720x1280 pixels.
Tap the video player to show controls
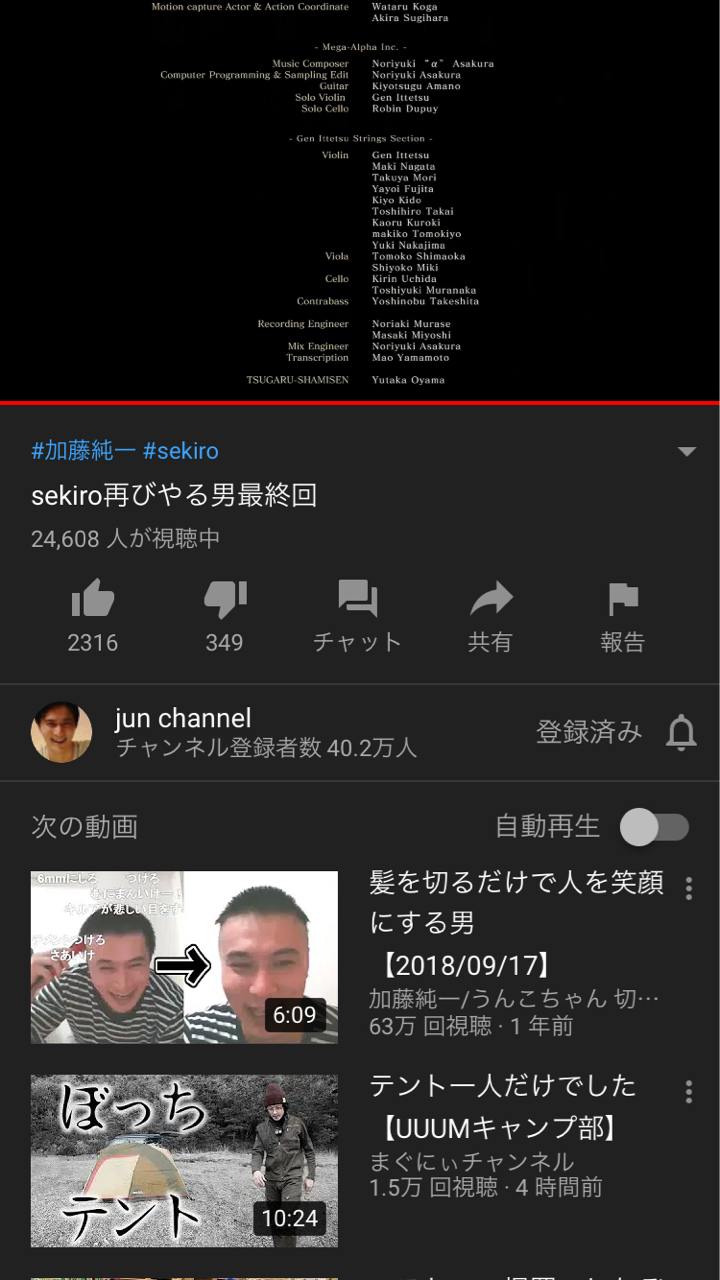[x=360, y=200]
